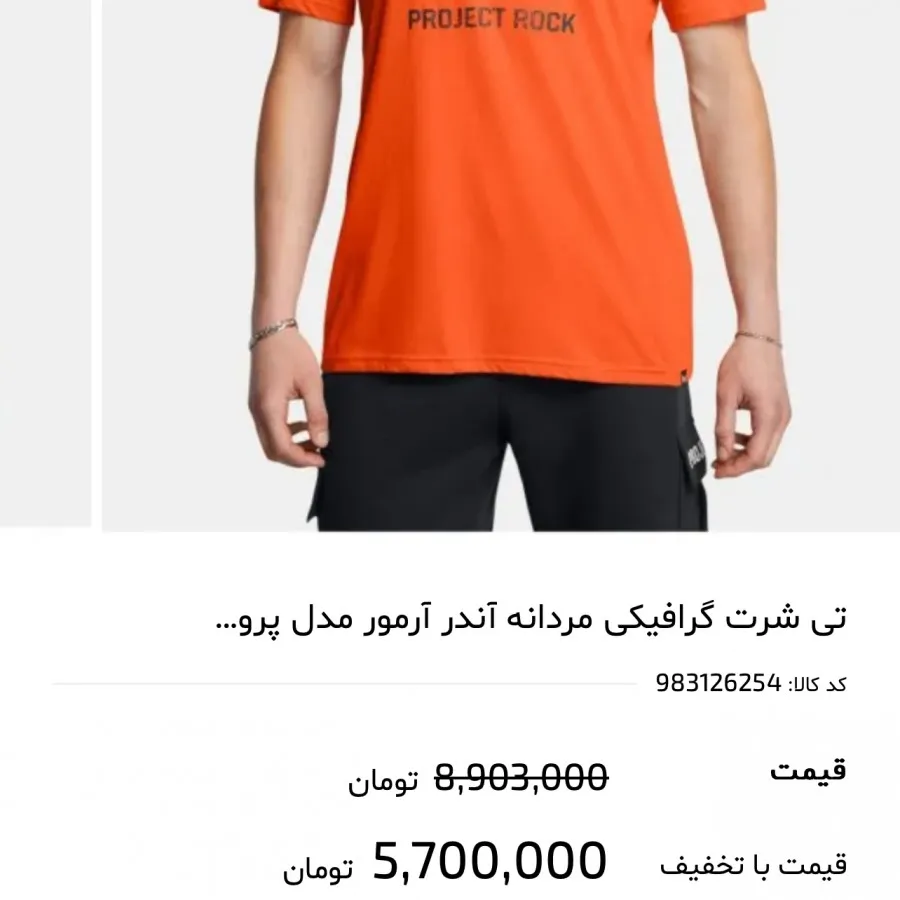Open the orange t-shirt product photo
Viewport: 900px width, 900px height.
click(500, 250)
